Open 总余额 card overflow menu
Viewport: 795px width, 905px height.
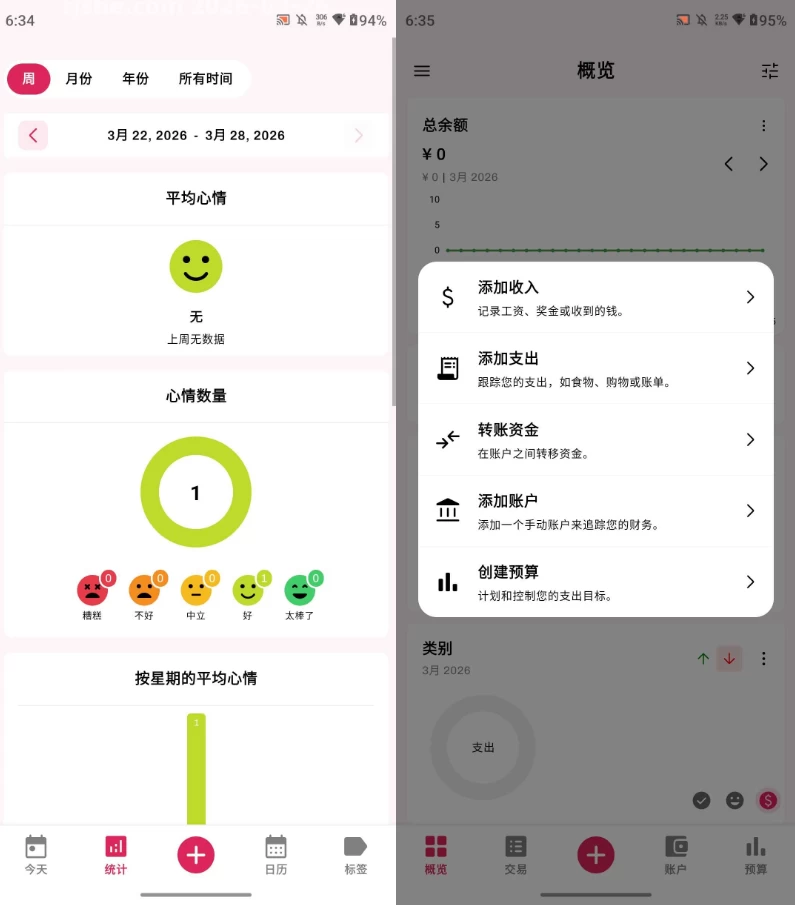point(764,126)
